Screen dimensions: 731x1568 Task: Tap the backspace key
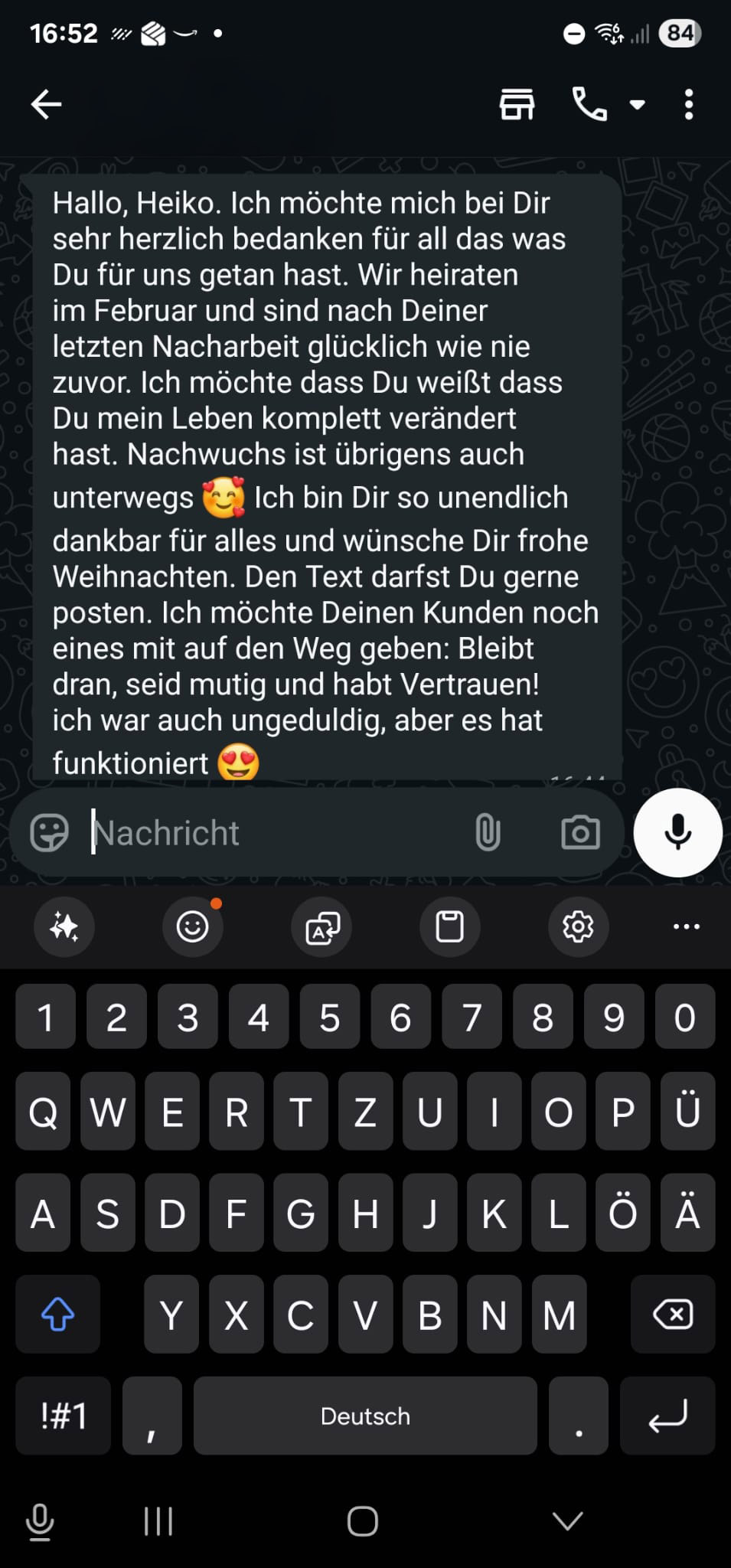tap(673, 1315)
